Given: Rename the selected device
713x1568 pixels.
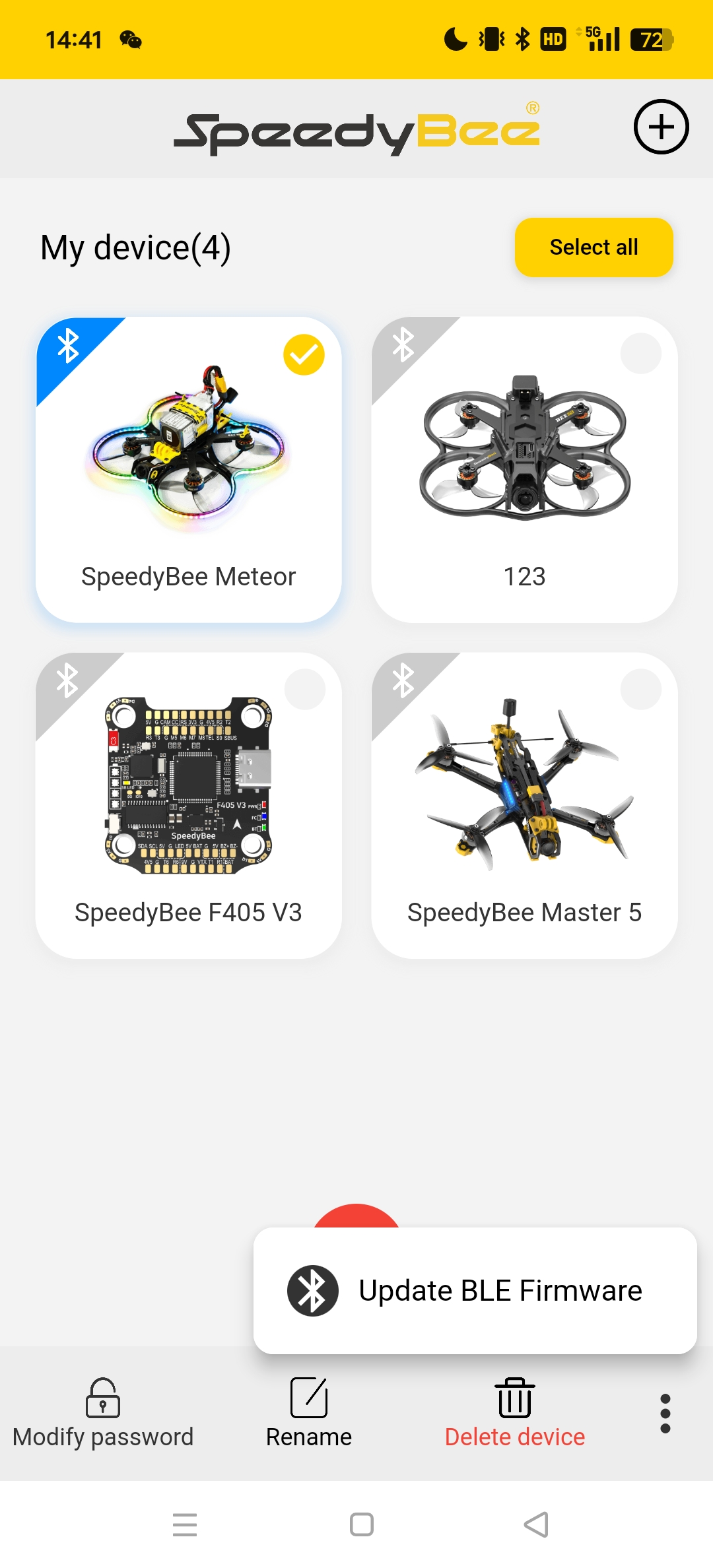Looking at the screenshot, I should [x=309, y=1414].
